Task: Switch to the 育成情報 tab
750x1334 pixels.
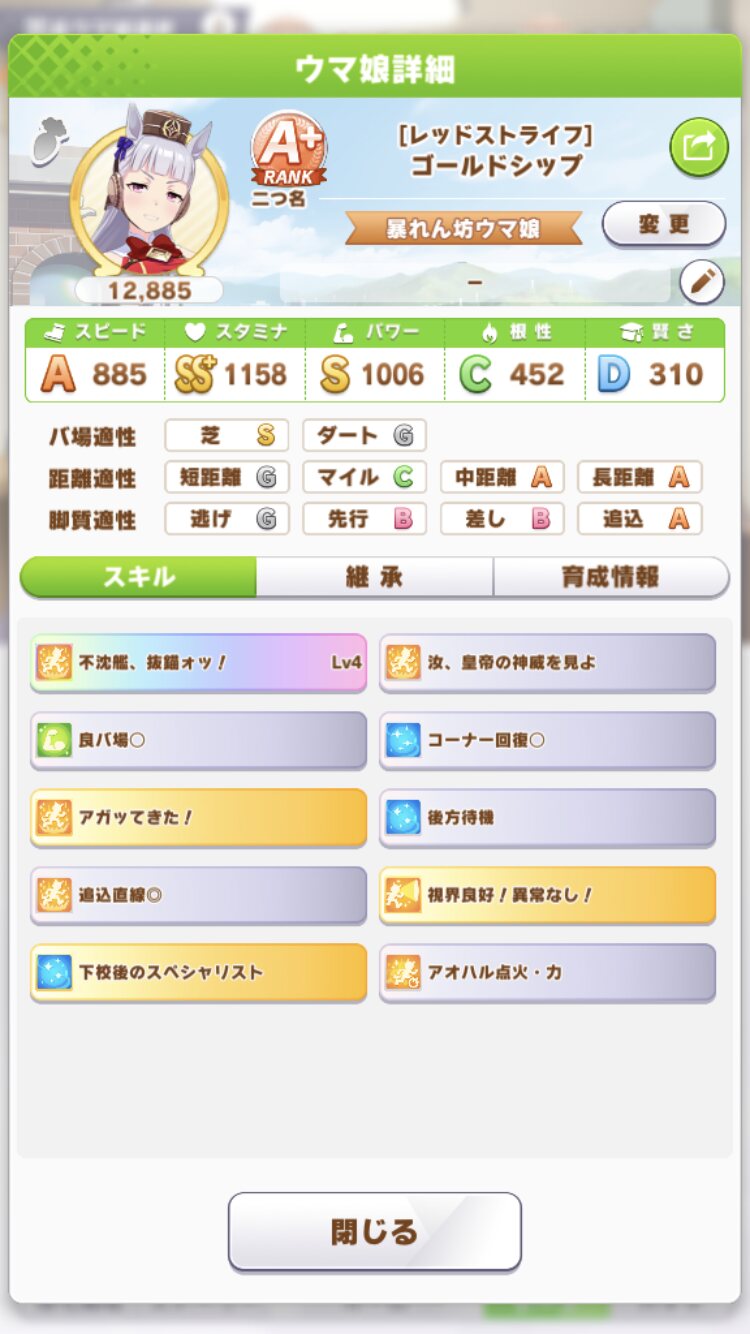Action: click(x=610, y=577)
